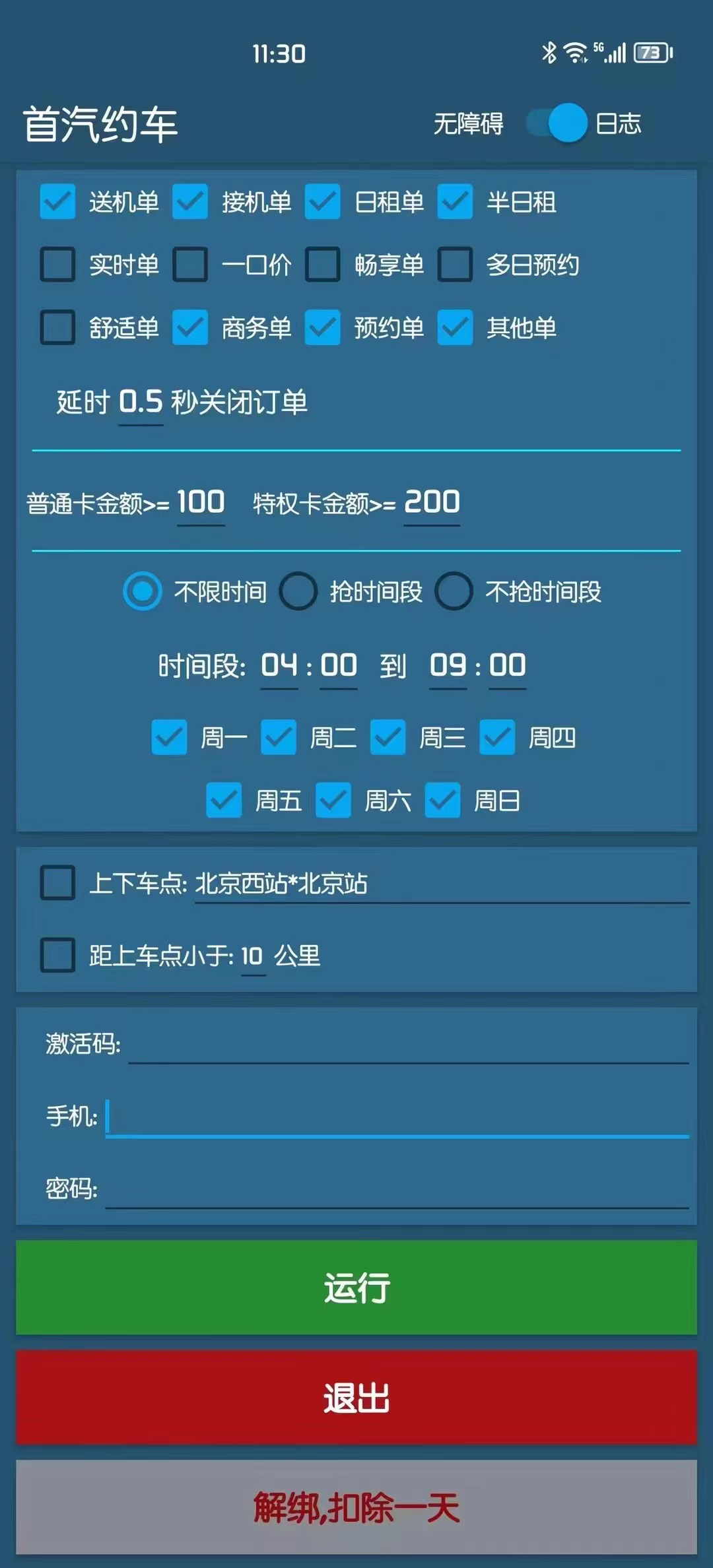Viewport: 713px width, 1568px height.
Task: Tap the 激活码 input field
Action: [x=409, y=1044]
